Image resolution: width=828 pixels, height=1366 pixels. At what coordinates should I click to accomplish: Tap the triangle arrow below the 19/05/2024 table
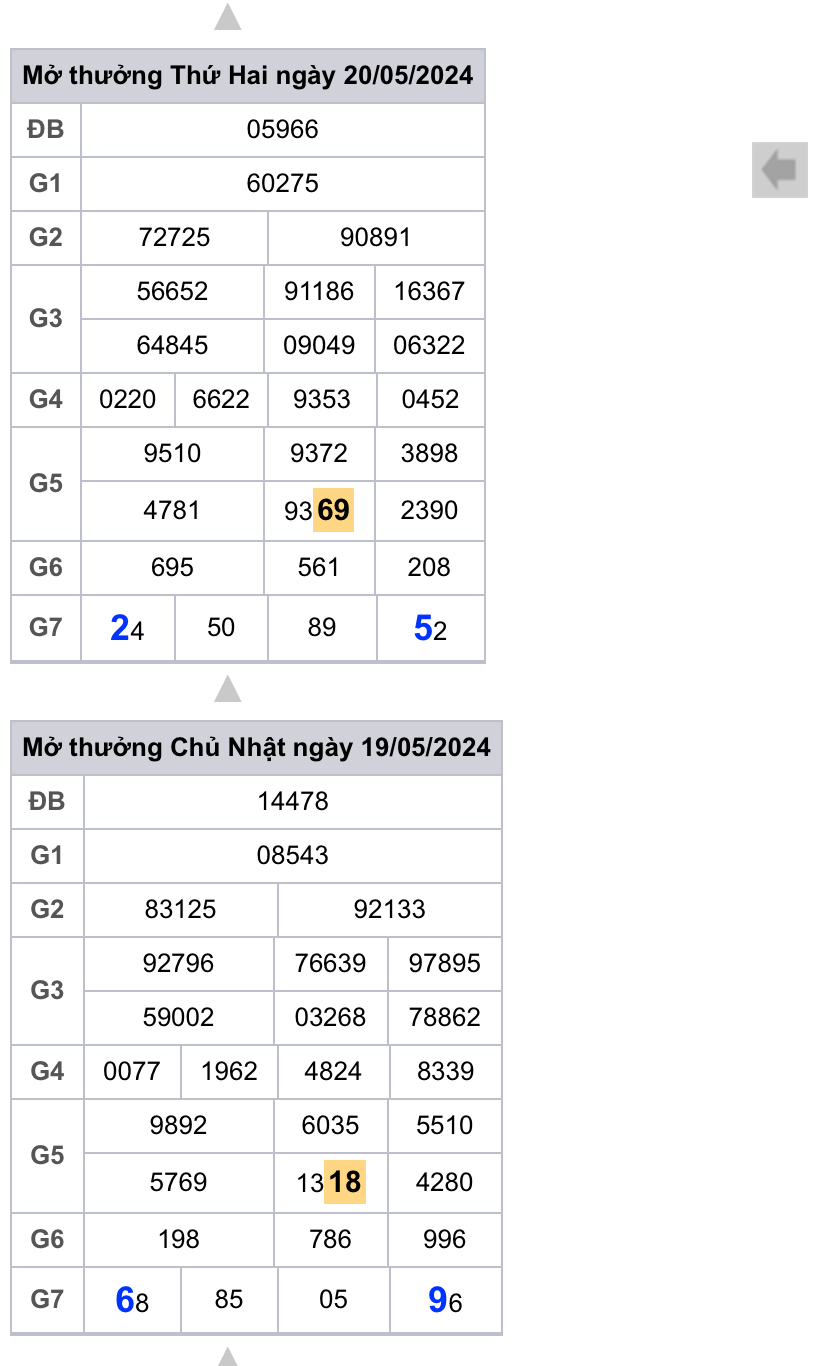coord(228,1357)
